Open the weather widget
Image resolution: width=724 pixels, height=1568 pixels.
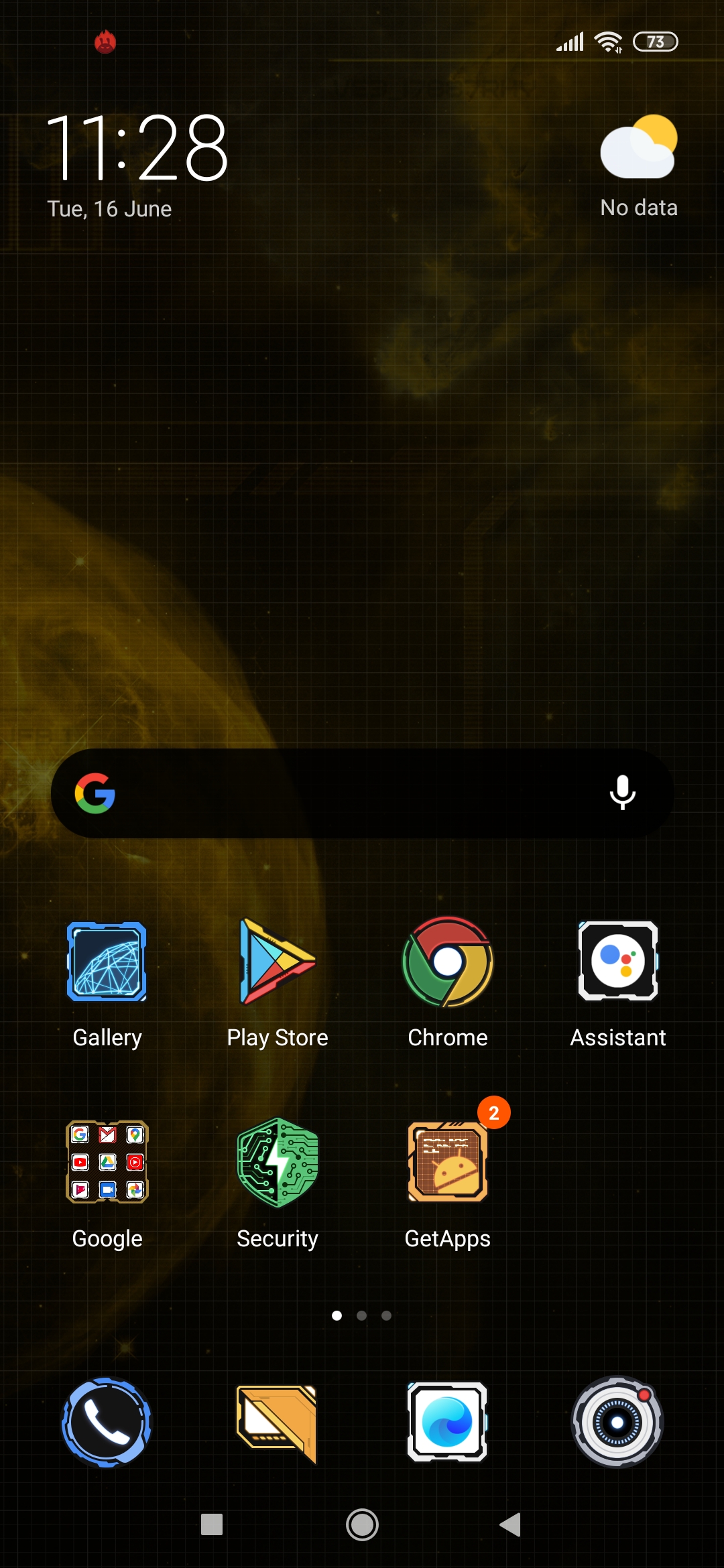638,164
